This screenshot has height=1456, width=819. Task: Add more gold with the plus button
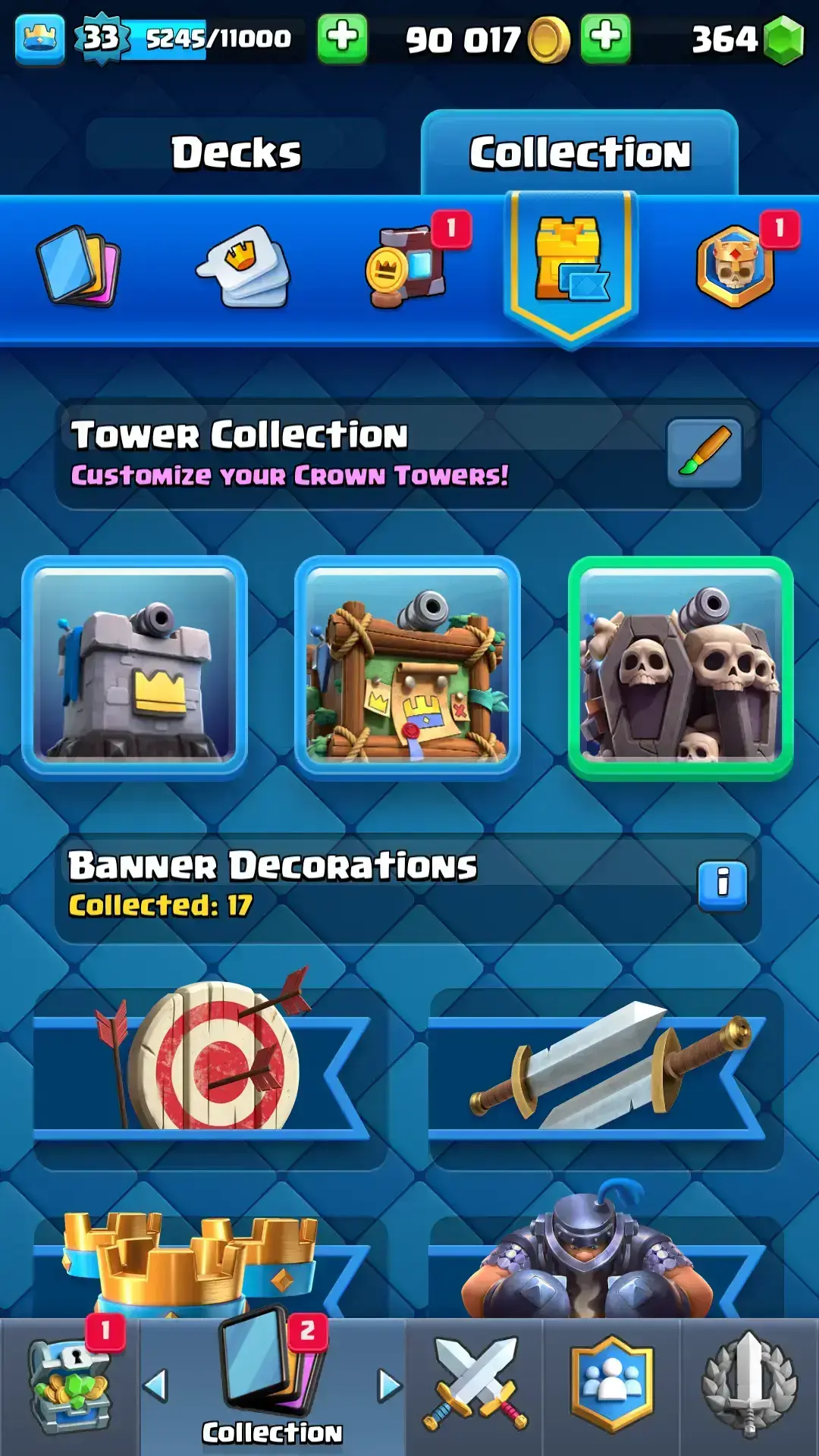point(605,37)
